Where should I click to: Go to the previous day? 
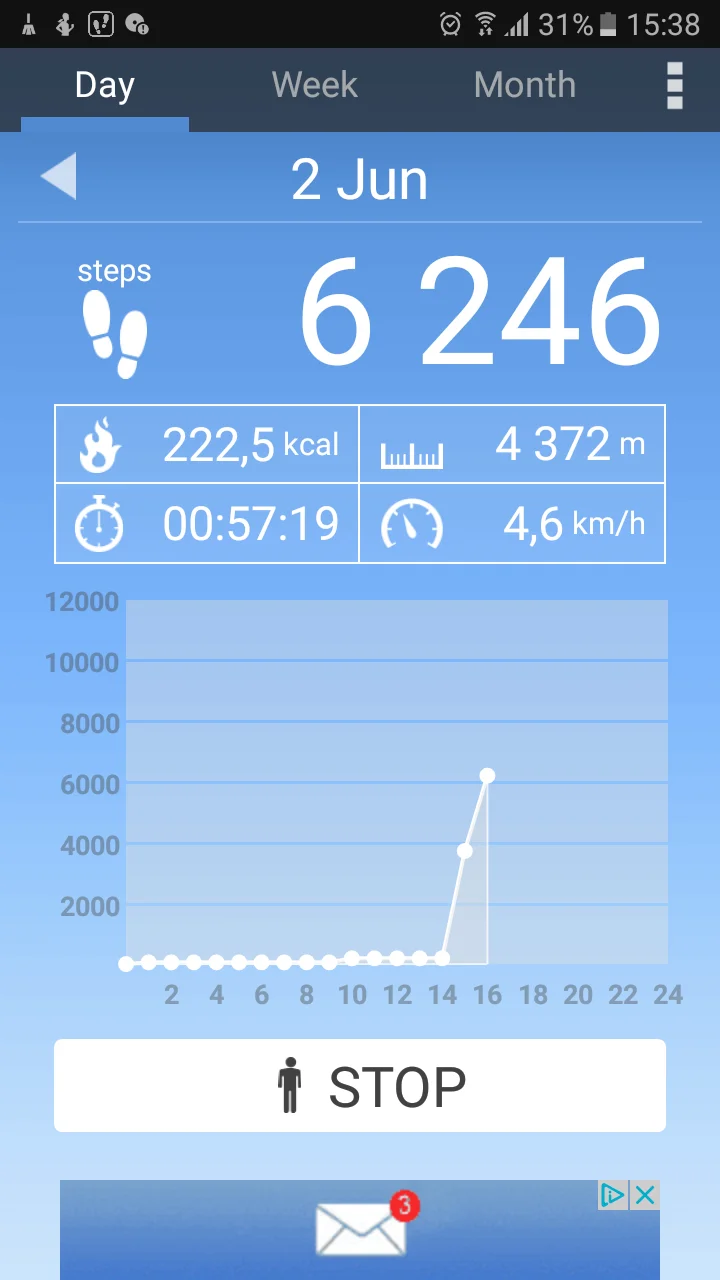(58, 177)
